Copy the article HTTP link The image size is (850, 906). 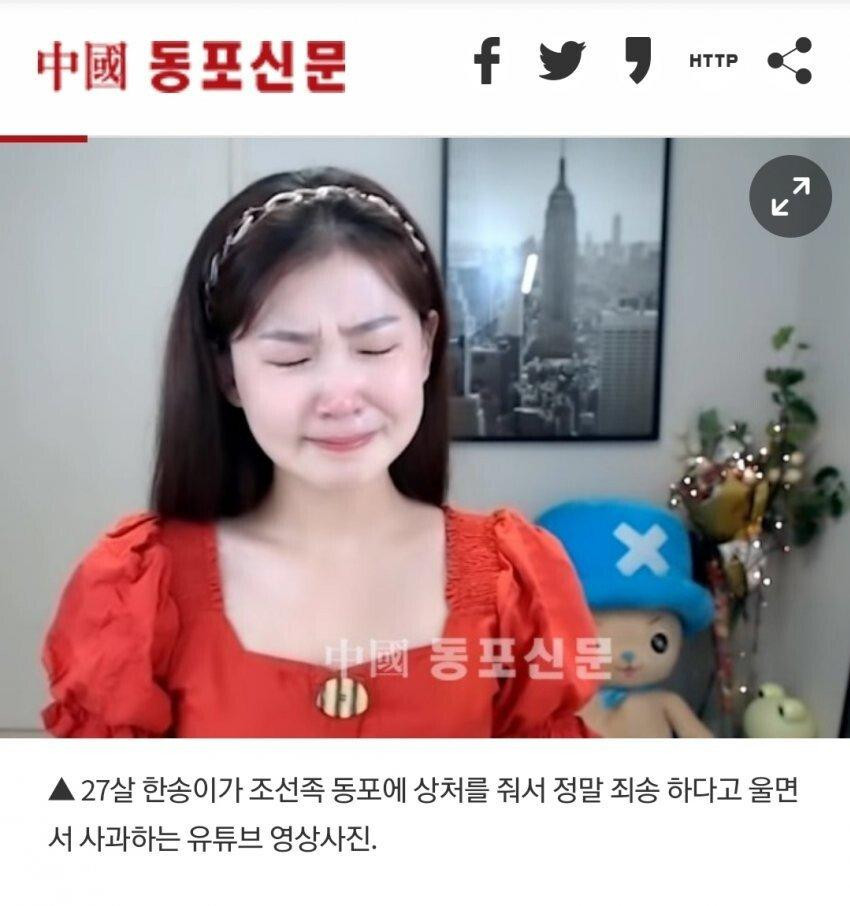click(713, 61)
